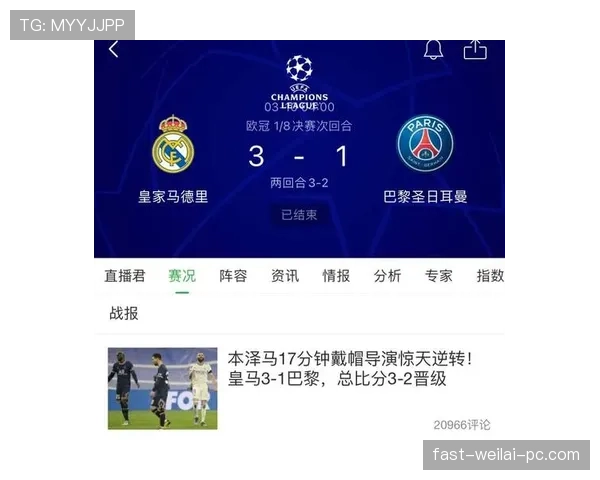The image size is (600, 480).
Task: Open the 阵容 lineup tab
Action: (x=233, y=276)
